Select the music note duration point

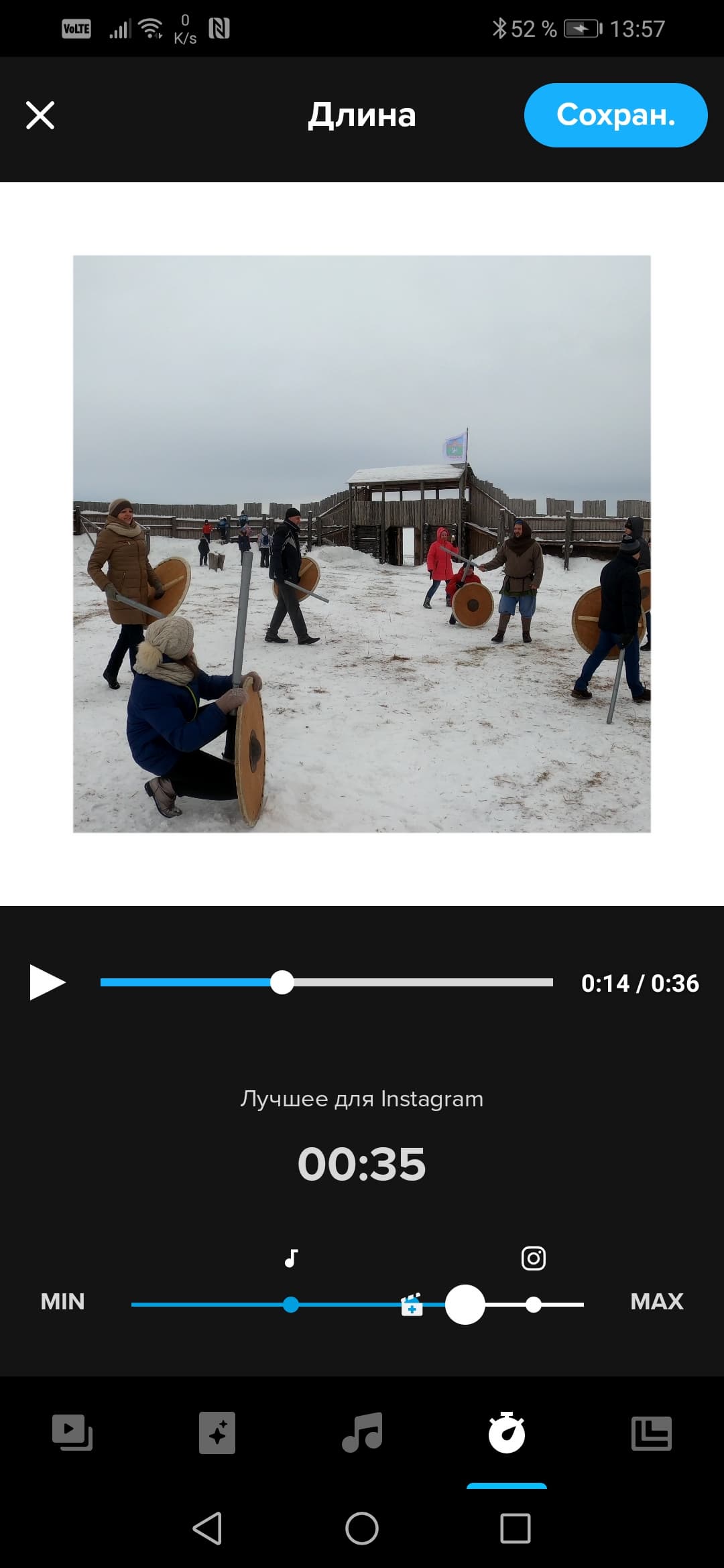pos(290,1304)
